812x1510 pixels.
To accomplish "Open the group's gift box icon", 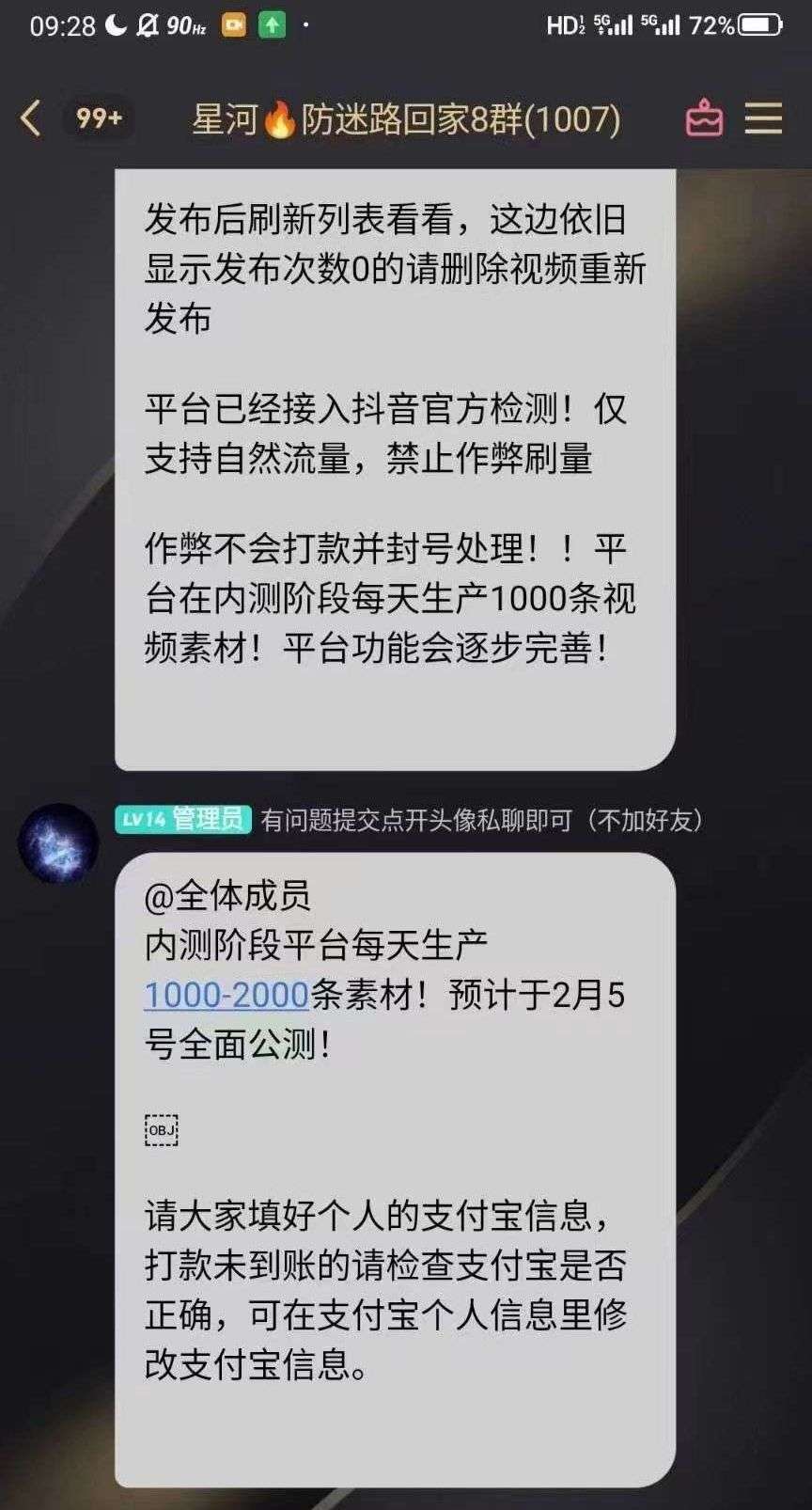I will [704, 119].
